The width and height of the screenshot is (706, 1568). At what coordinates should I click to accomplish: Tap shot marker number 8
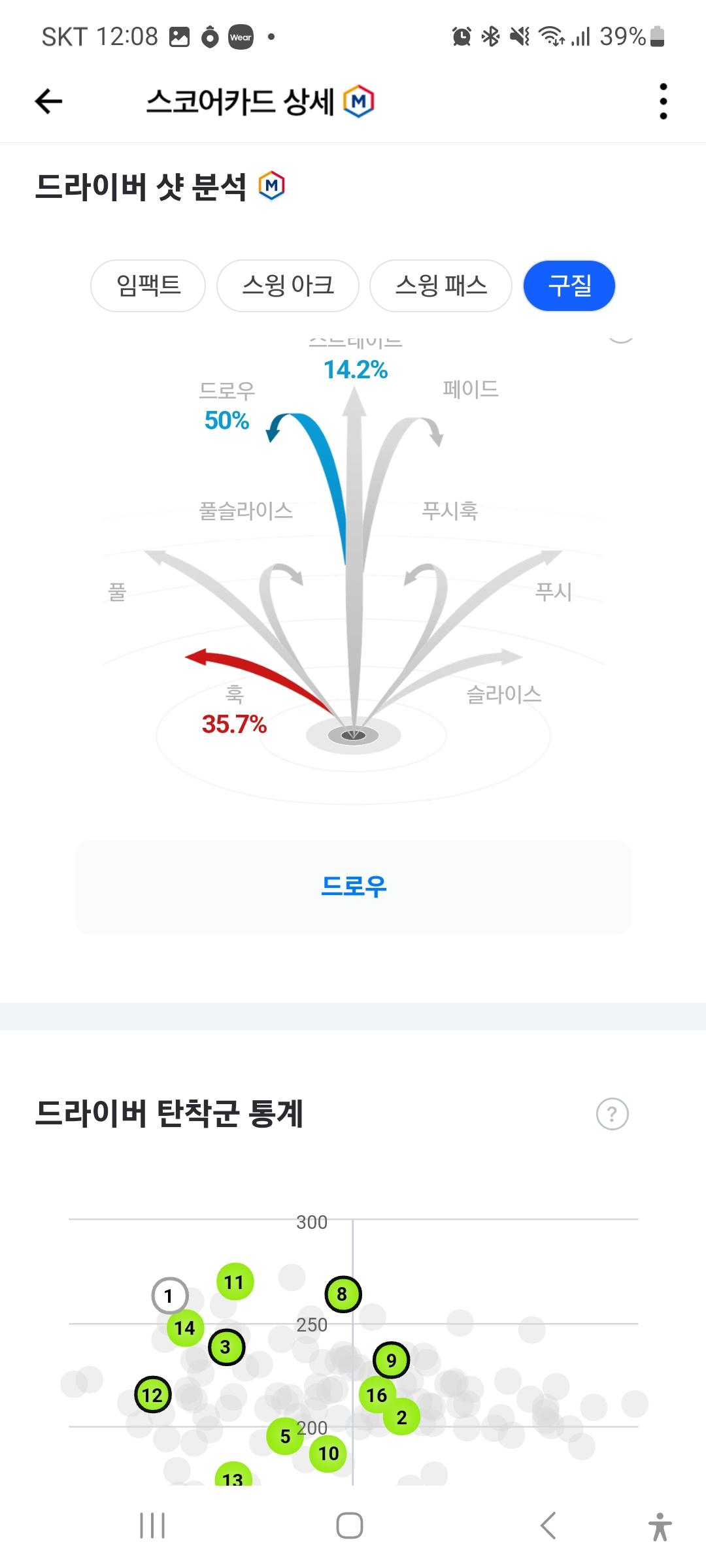pyautogui.click(x=343, y=1294)
